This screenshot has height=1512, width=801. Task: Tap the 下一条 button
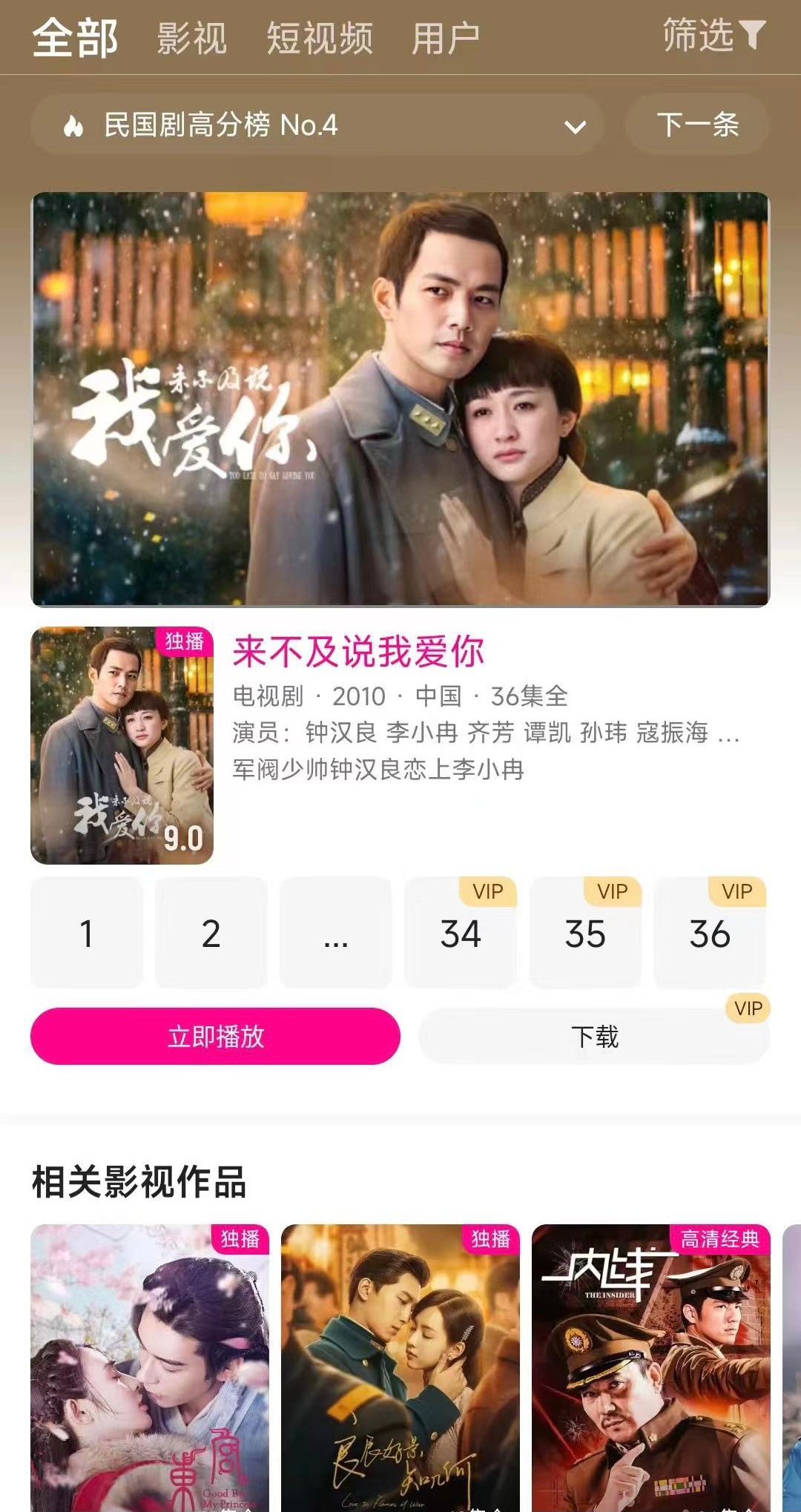[697, 125]
